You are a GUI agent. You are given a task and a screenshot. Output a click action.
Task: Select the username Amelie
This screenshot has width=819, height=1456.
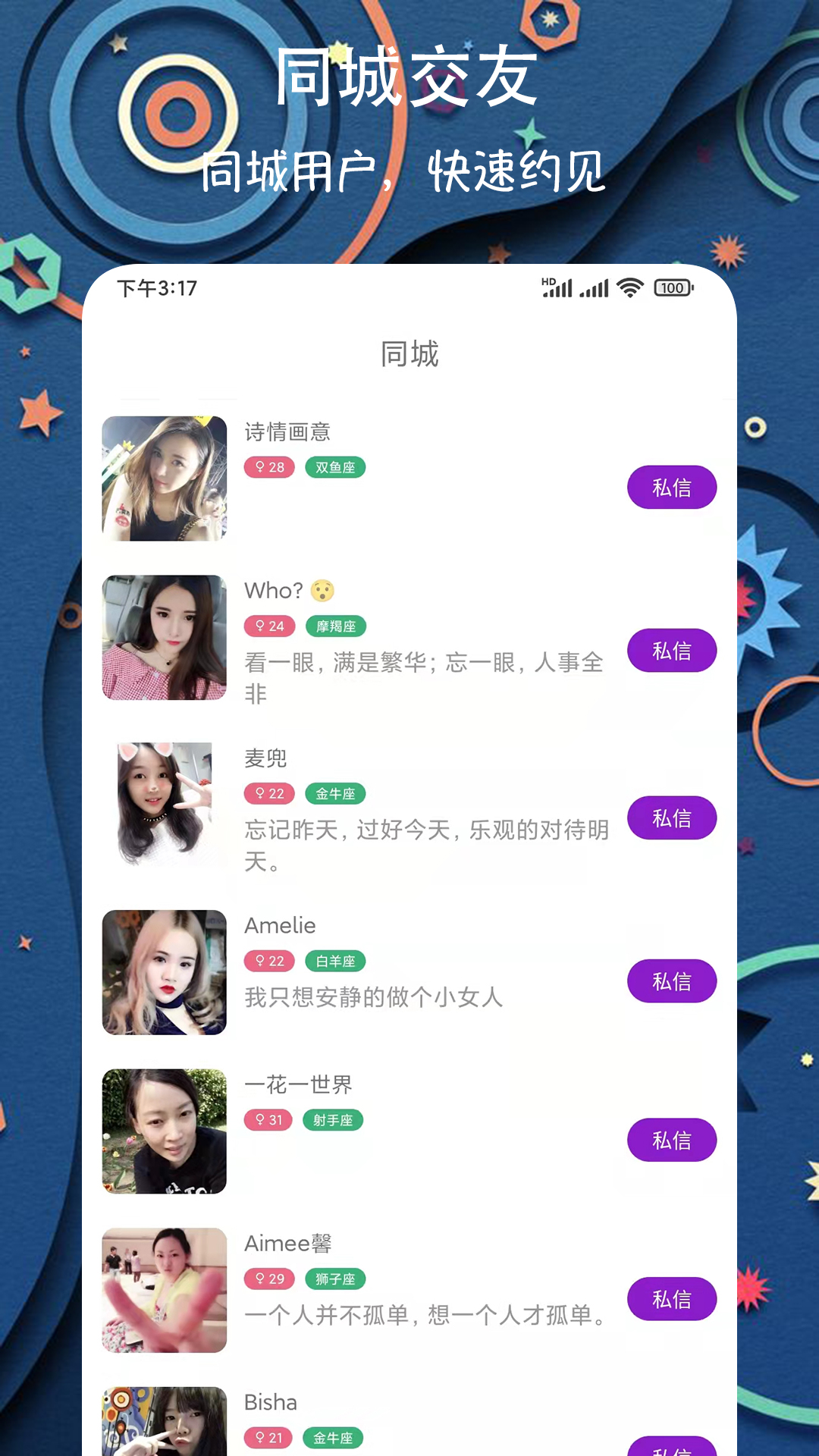281,925
